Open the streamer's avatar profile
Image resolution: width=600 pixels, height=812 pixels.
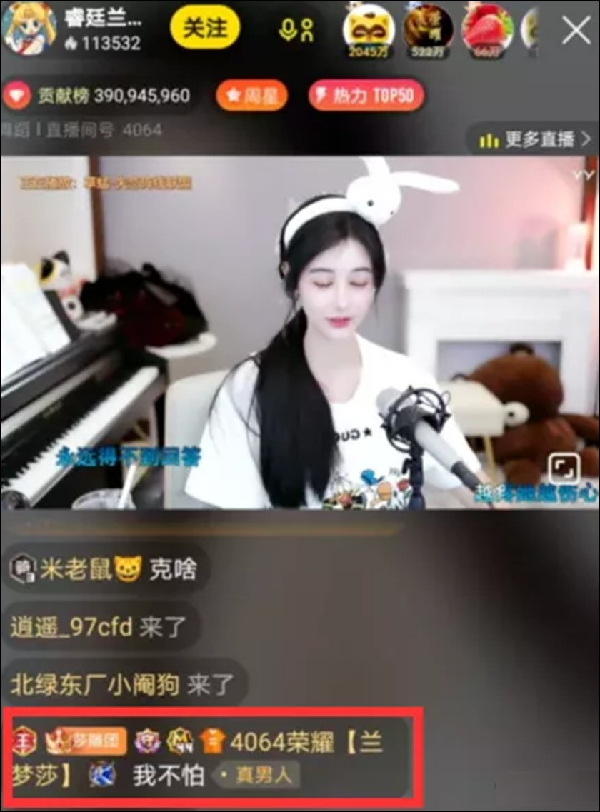click(30, 29)
